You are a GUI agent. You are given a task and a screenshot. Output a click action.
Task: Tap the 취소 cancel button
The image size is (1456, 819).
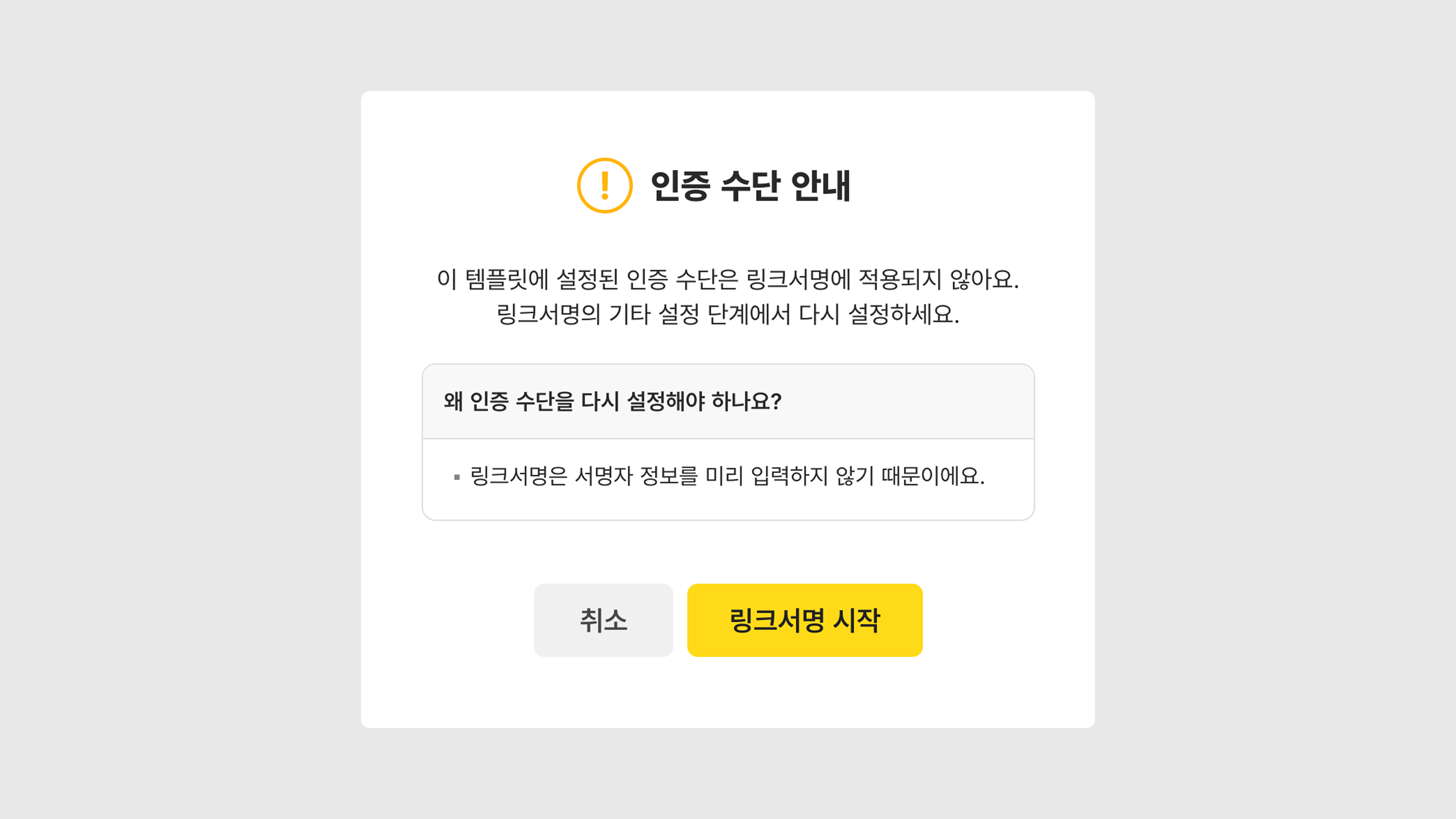[603, 620]
